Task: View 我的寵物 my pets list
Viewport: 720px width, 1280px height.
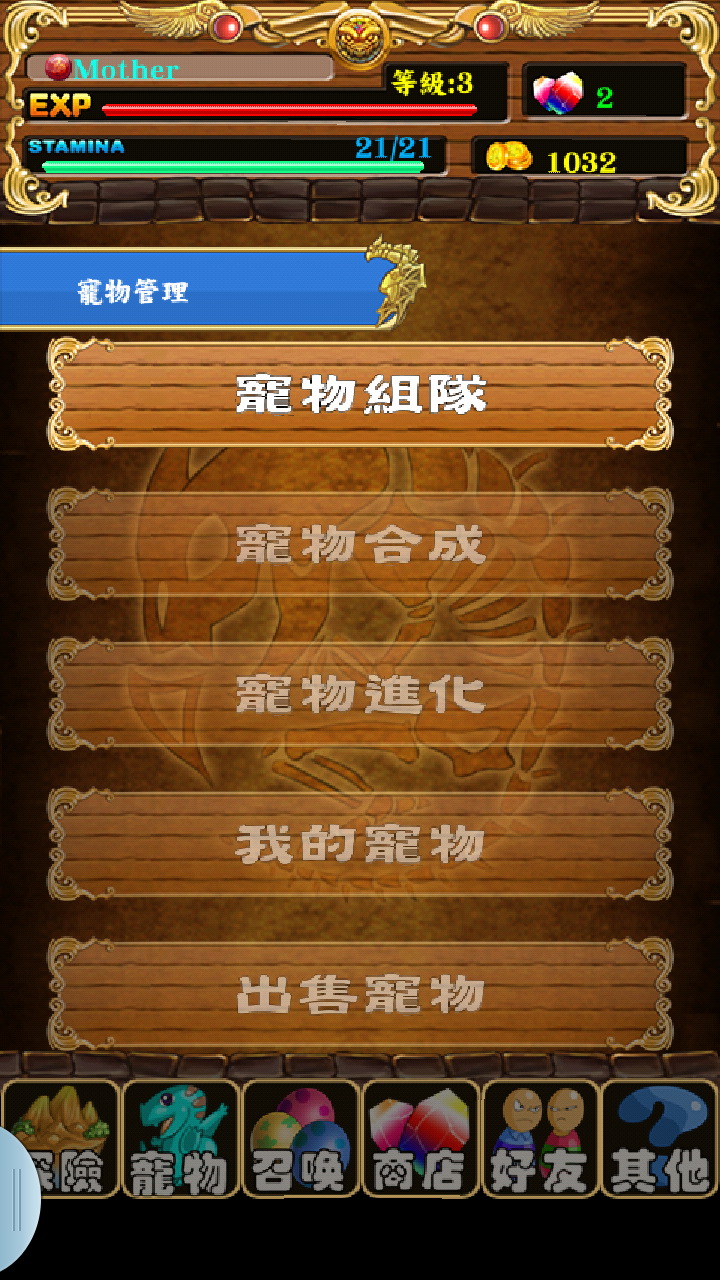Action: pos(360,844)
